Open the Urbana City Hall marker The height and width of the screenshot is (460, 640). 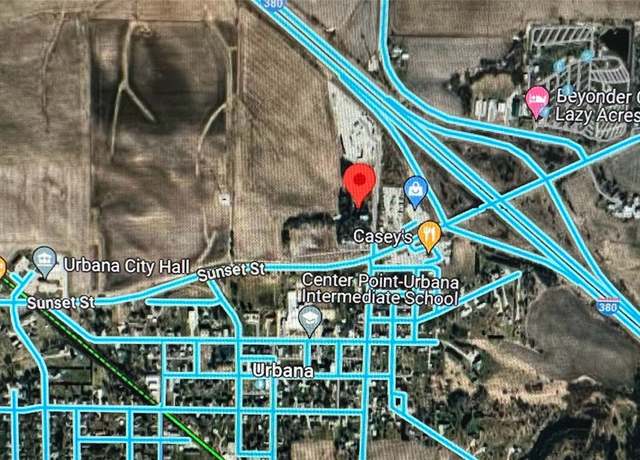(45, 261)
